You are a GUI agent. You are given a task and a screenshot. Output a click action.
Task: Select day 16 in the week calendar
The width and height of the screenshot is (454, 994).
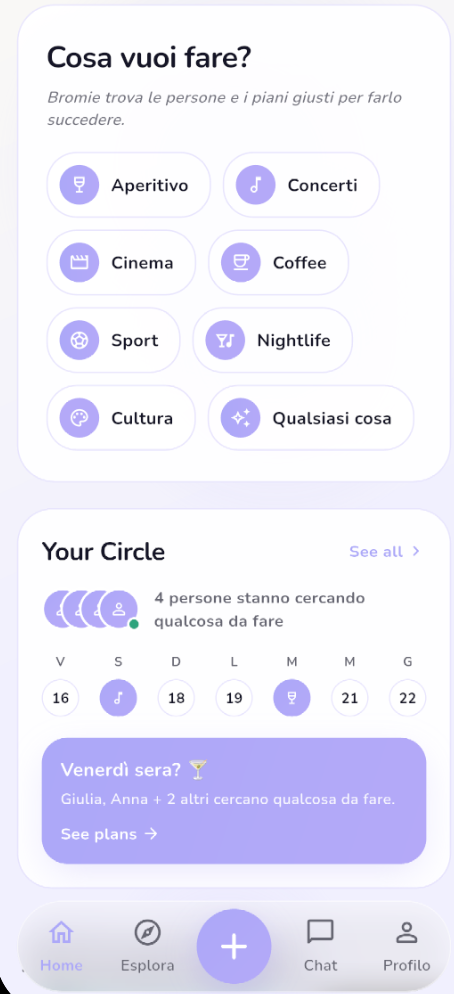(x=60, y=698)
